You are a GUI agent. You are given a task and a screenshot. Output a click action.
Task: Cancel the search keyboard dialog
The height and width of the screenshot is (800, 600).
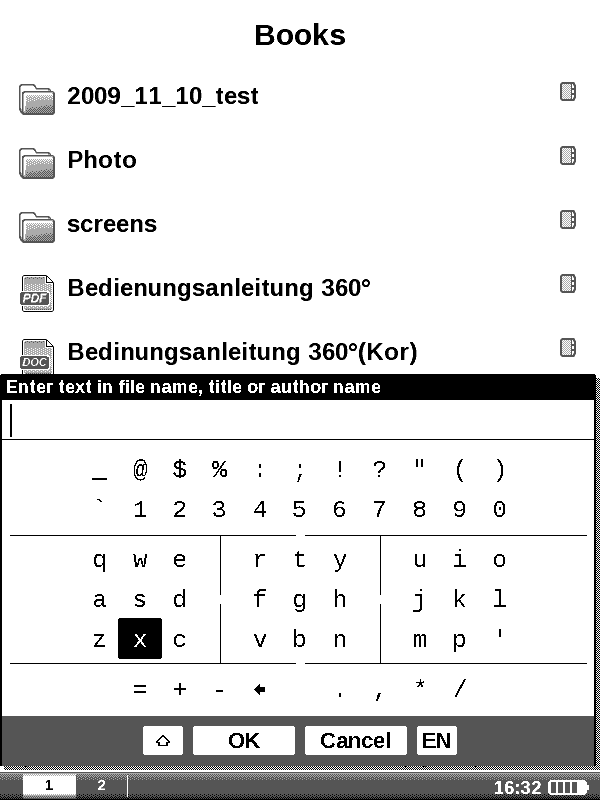355,740
